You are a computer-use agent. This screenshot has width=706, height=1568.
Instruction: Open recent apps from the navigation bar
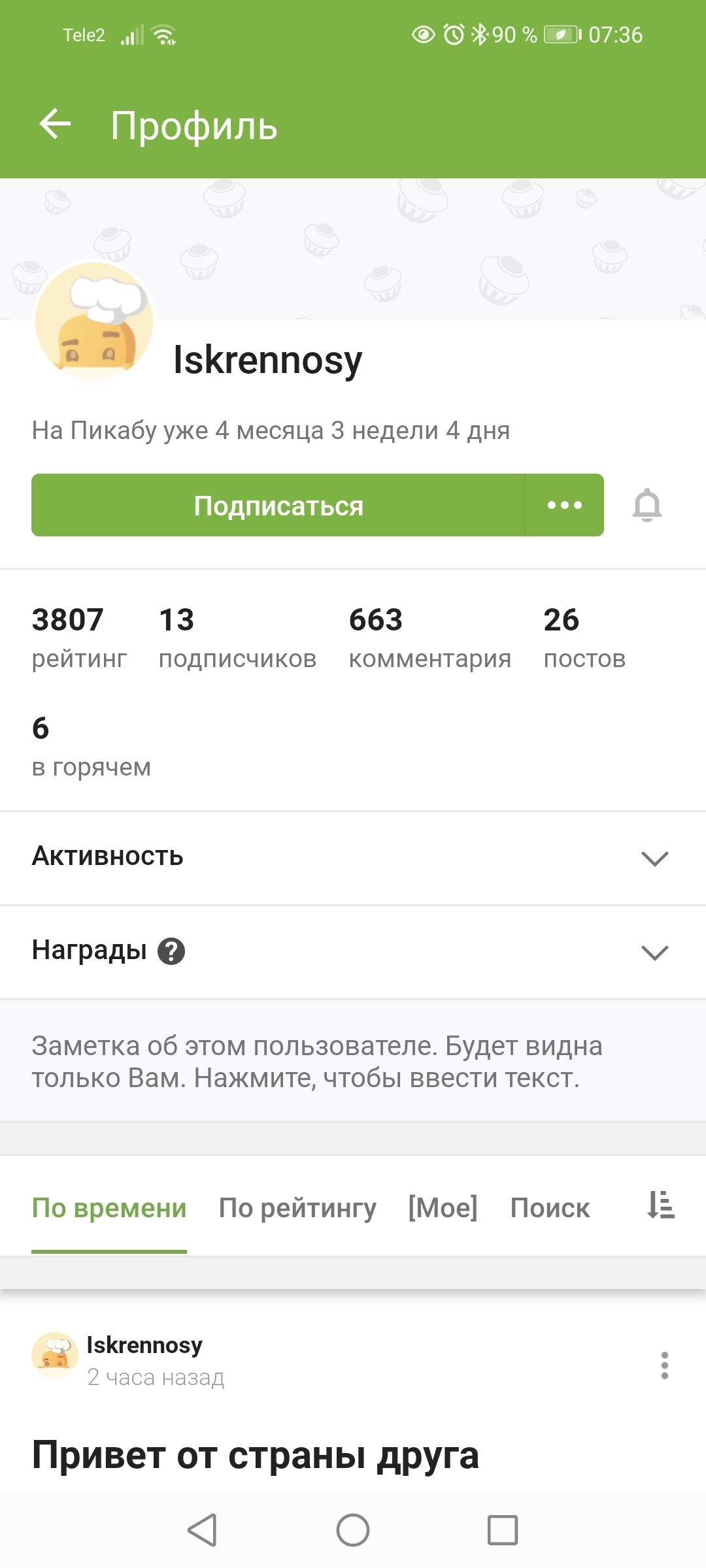coord(503,1530)
